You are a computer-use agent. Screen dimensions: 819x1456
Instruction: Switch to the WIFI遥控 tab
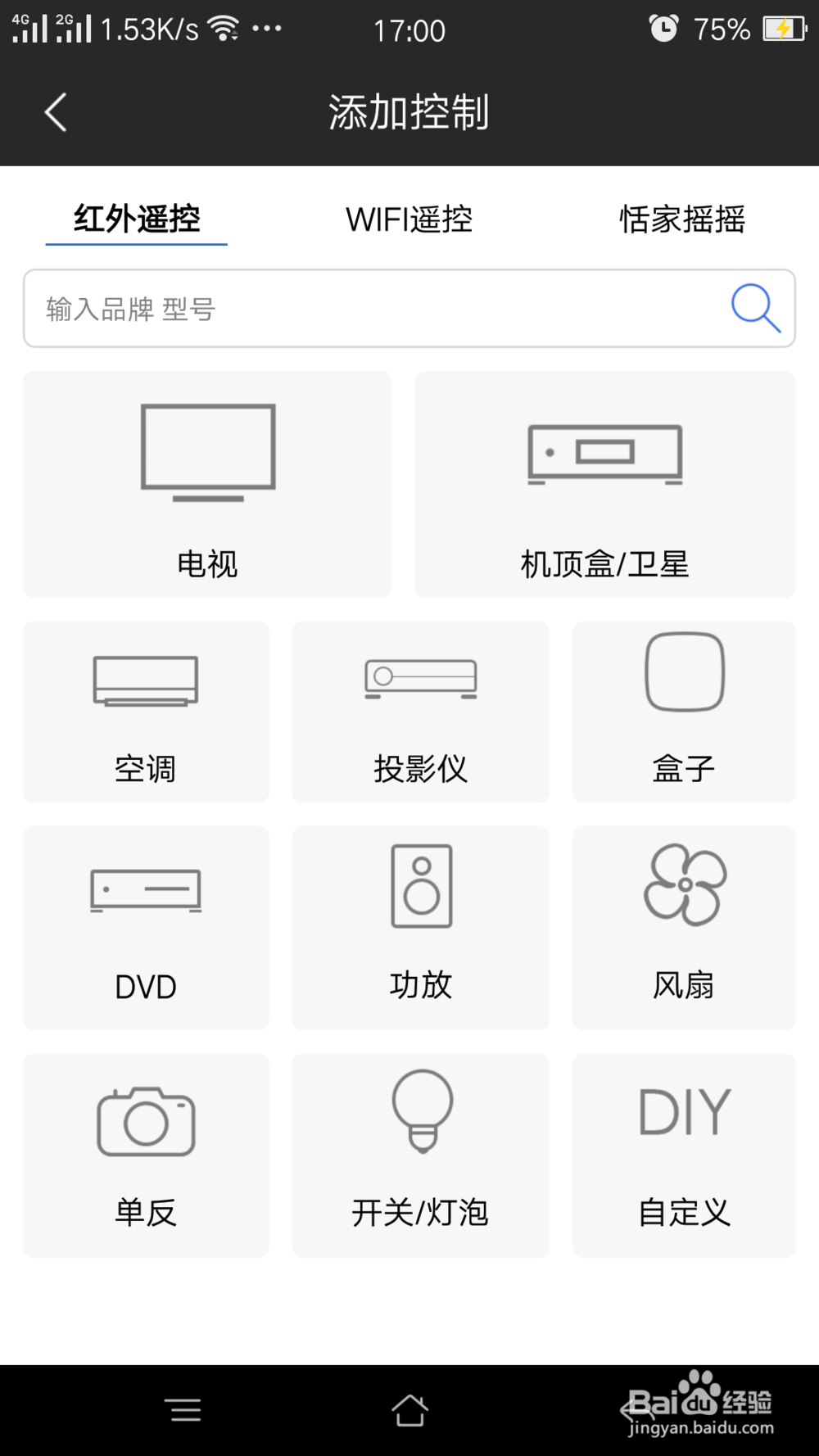pyautogui.click(x=409, y=219)
